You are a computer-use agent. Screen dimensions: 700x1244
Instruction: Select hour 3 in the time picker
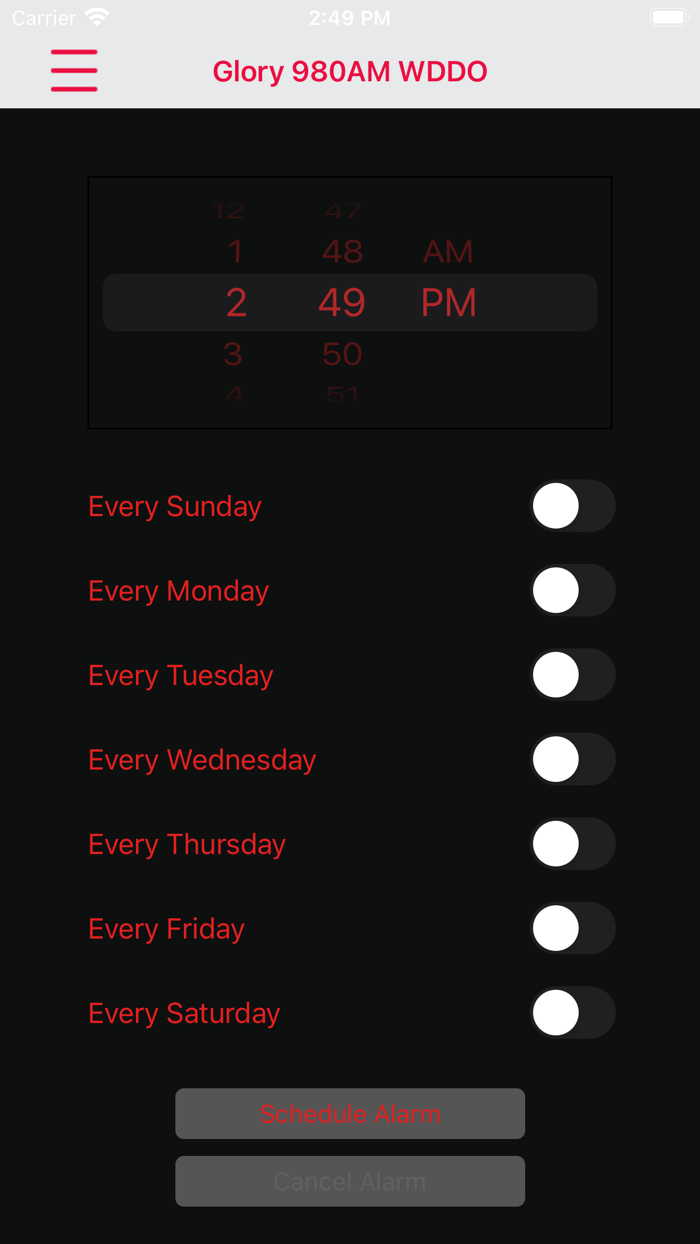coord(234,354)
